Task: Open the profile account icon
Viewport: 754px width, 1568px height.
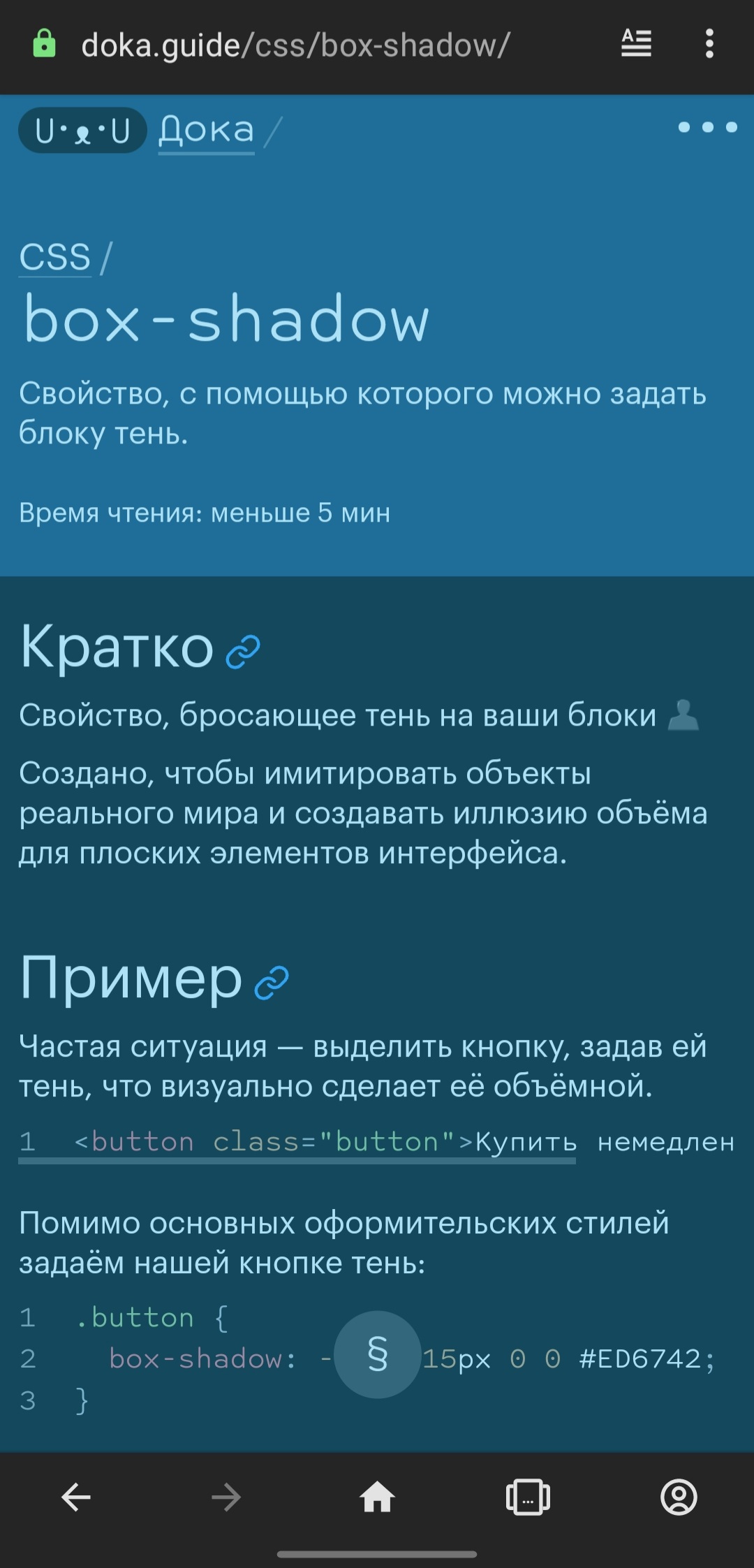Action: [x=679, y=1498]
